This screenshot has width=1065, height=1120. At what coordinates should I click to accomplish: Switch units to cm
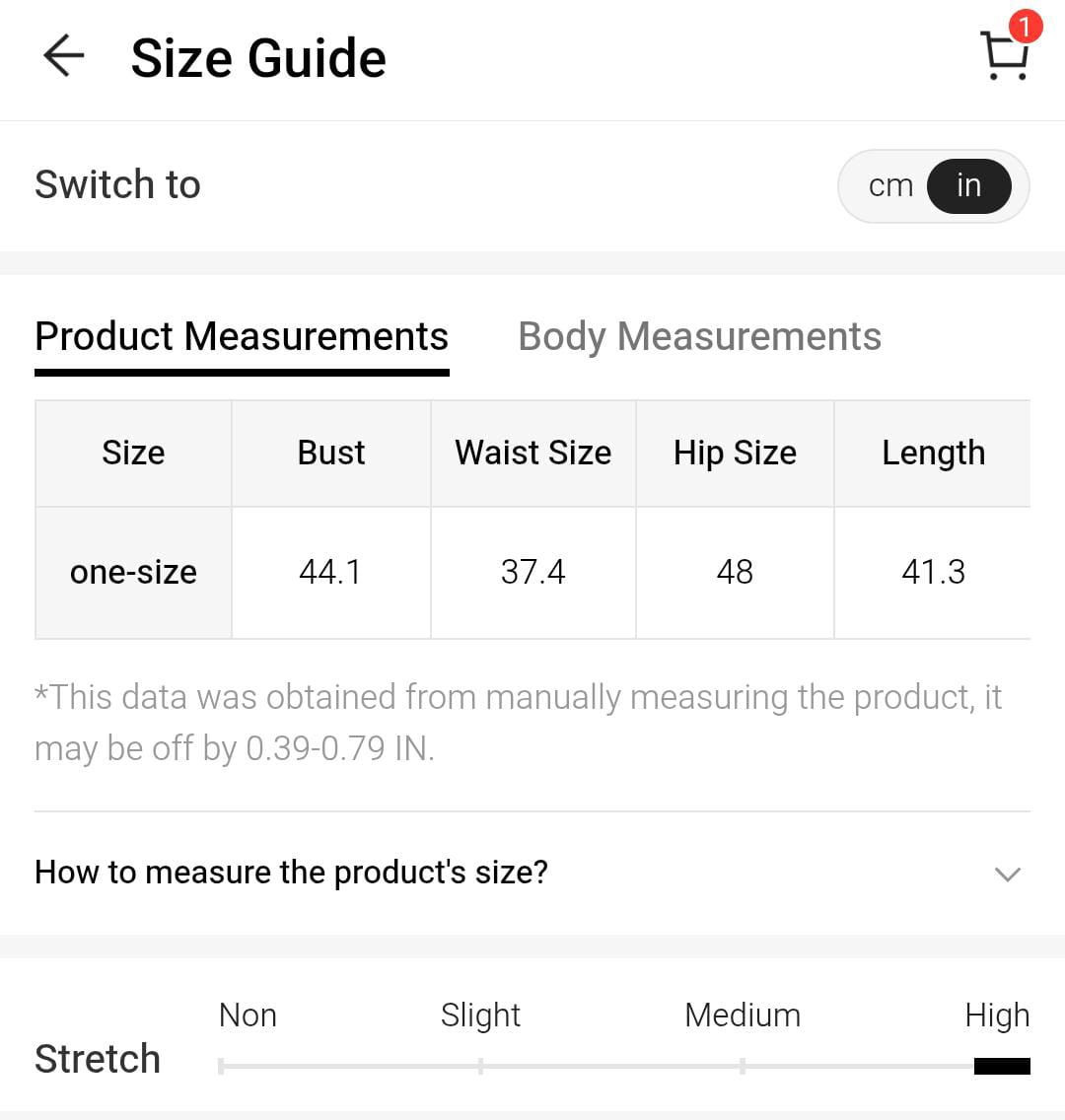point(890,185)
